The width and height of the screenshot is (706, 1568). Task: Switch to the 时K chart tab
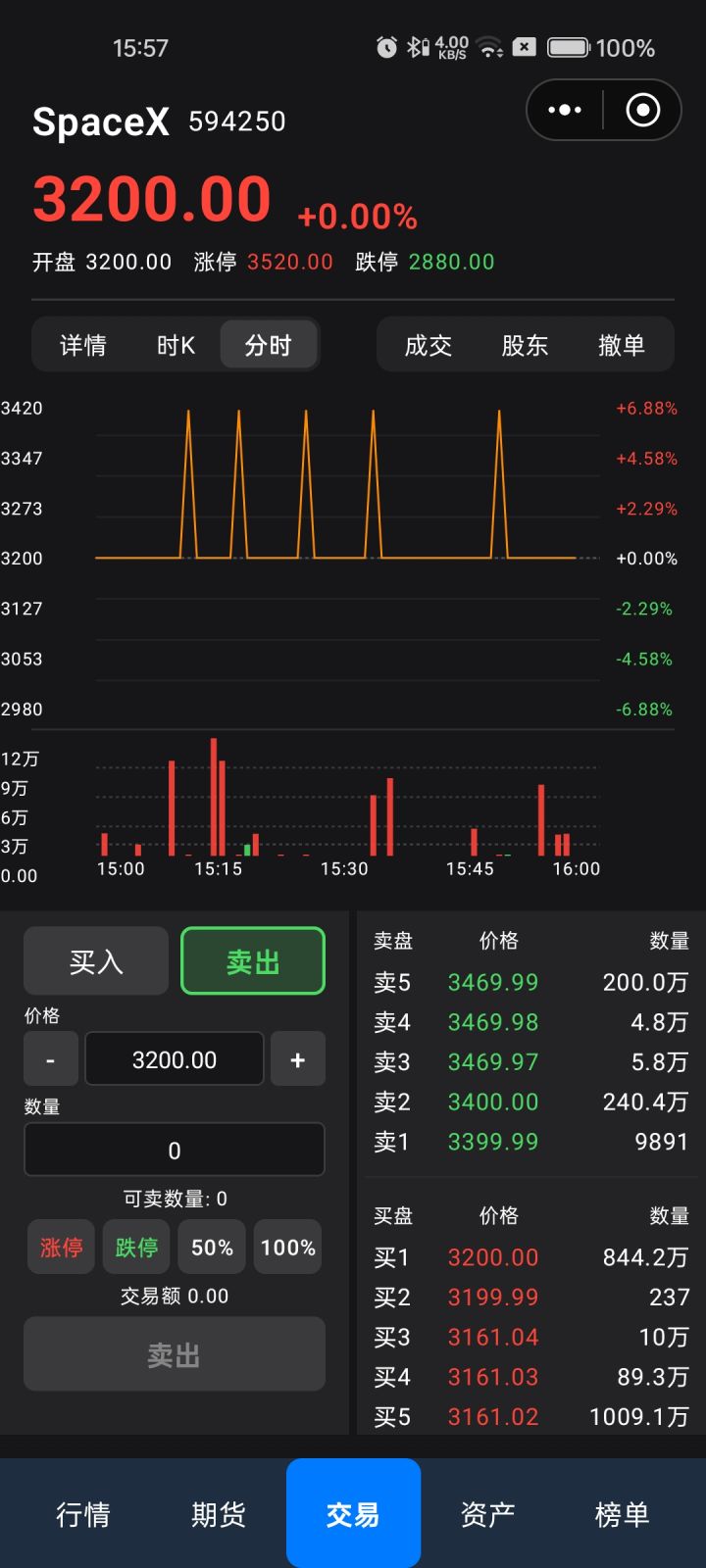click(176, 345)
